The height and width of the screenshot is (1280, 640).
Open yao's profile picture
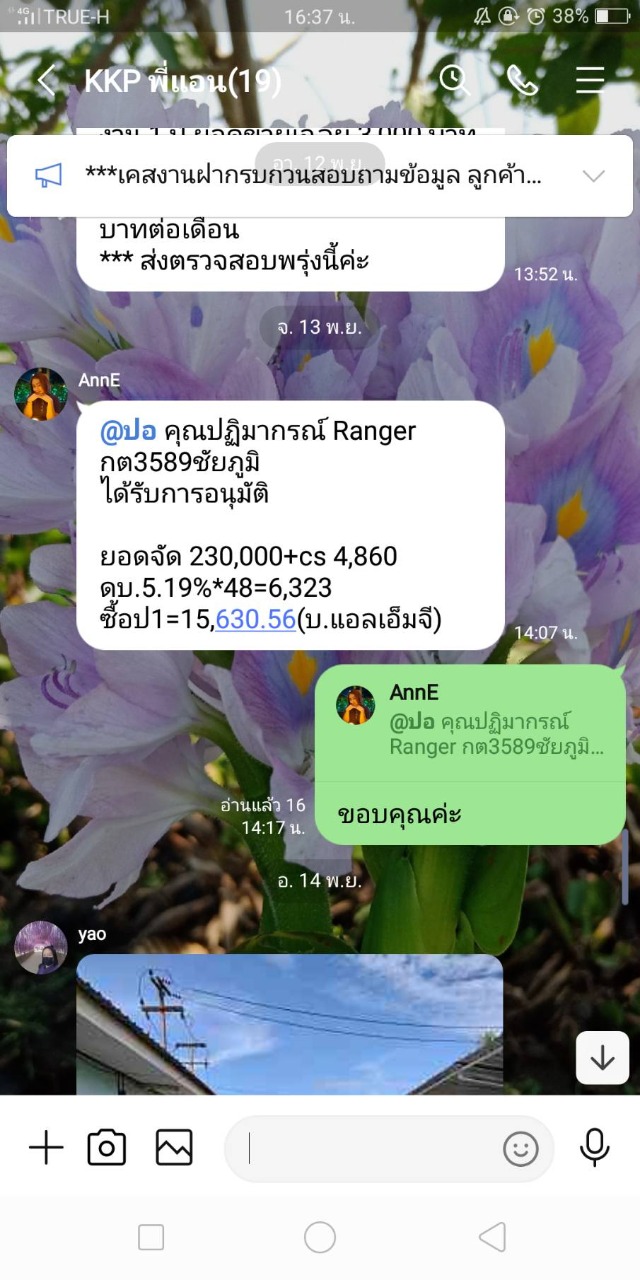[40, 948]
